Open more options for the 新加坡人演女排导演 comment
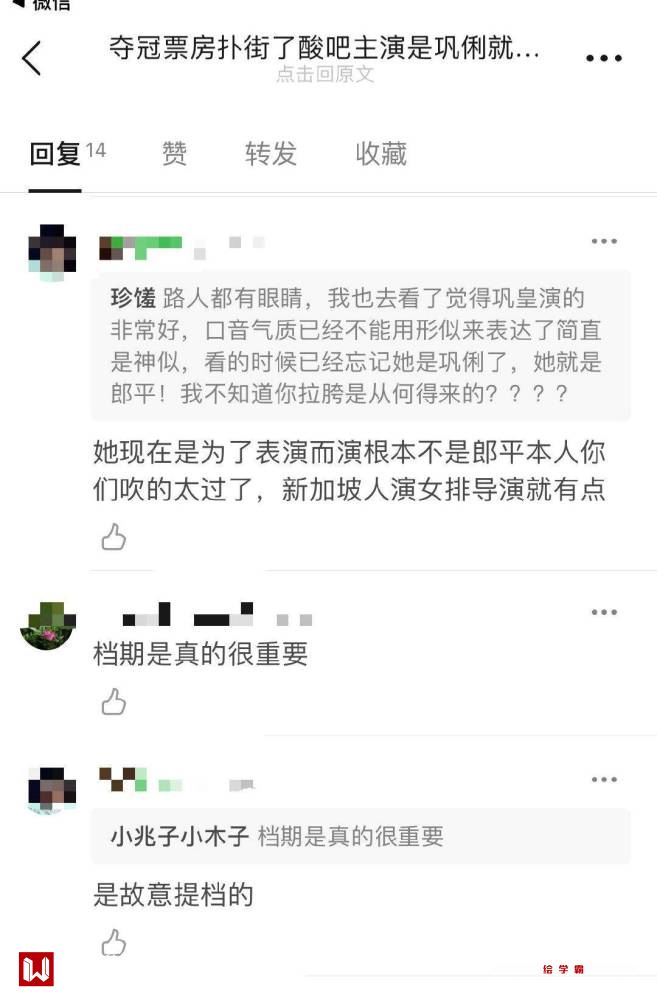 click(603, 241)
